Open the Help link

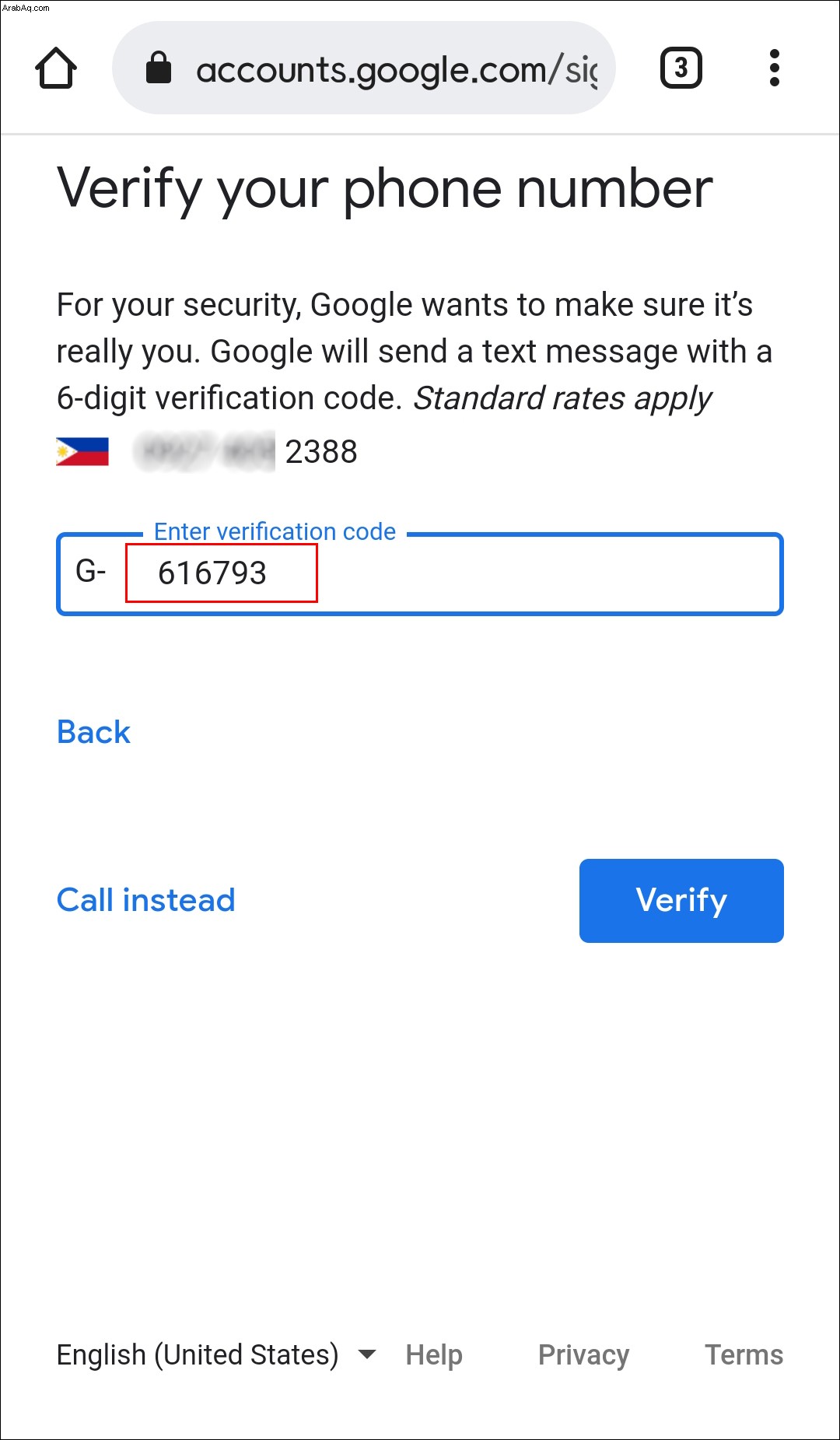pos(434,1354)
